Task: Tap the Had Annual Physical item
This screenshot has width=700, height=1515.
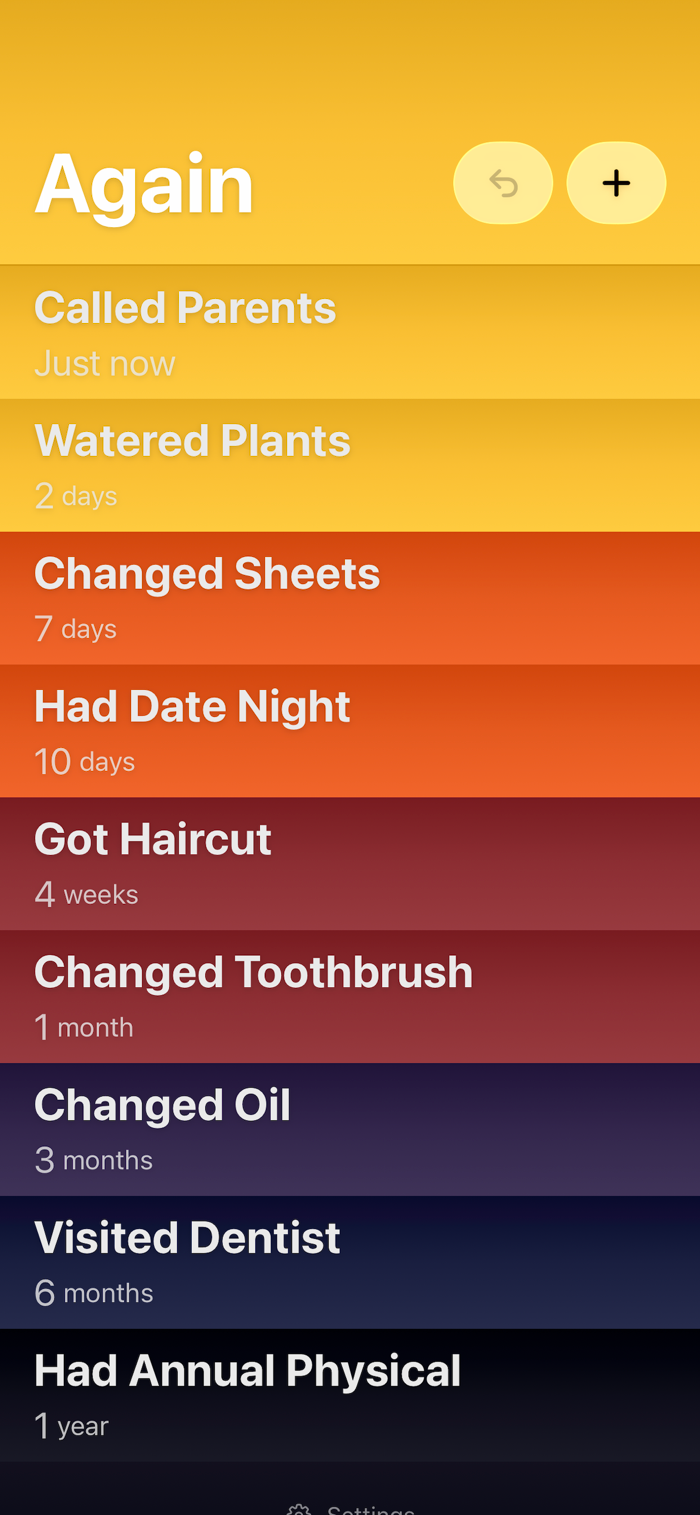Action: click(350, 1396)
